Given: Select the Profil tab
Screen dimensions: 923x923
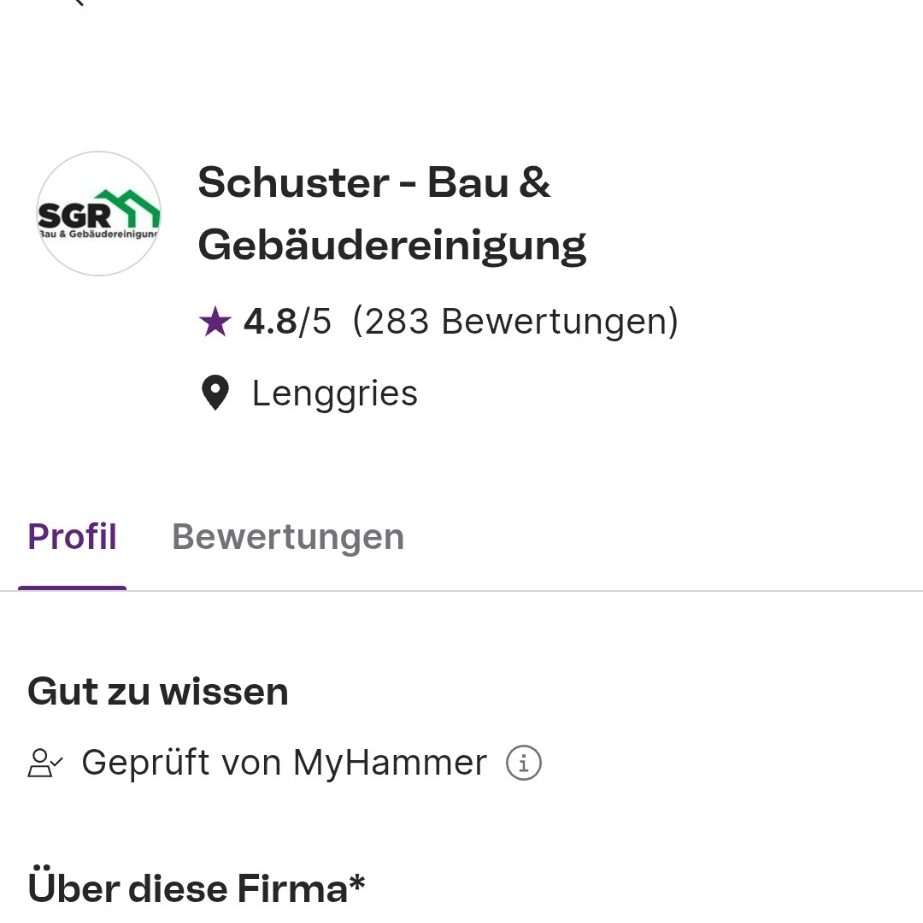Looking at the screenshot, I should click(72, 538).
